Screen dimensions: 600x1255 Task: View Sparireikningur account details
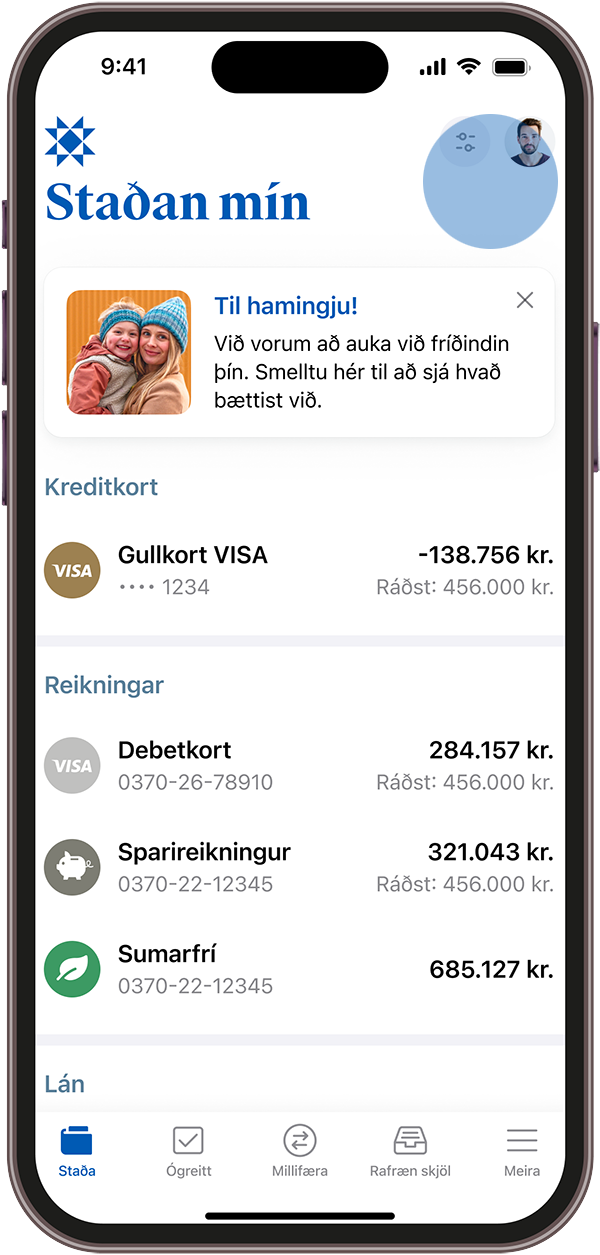pyautogui.click(x=298, y=867)
